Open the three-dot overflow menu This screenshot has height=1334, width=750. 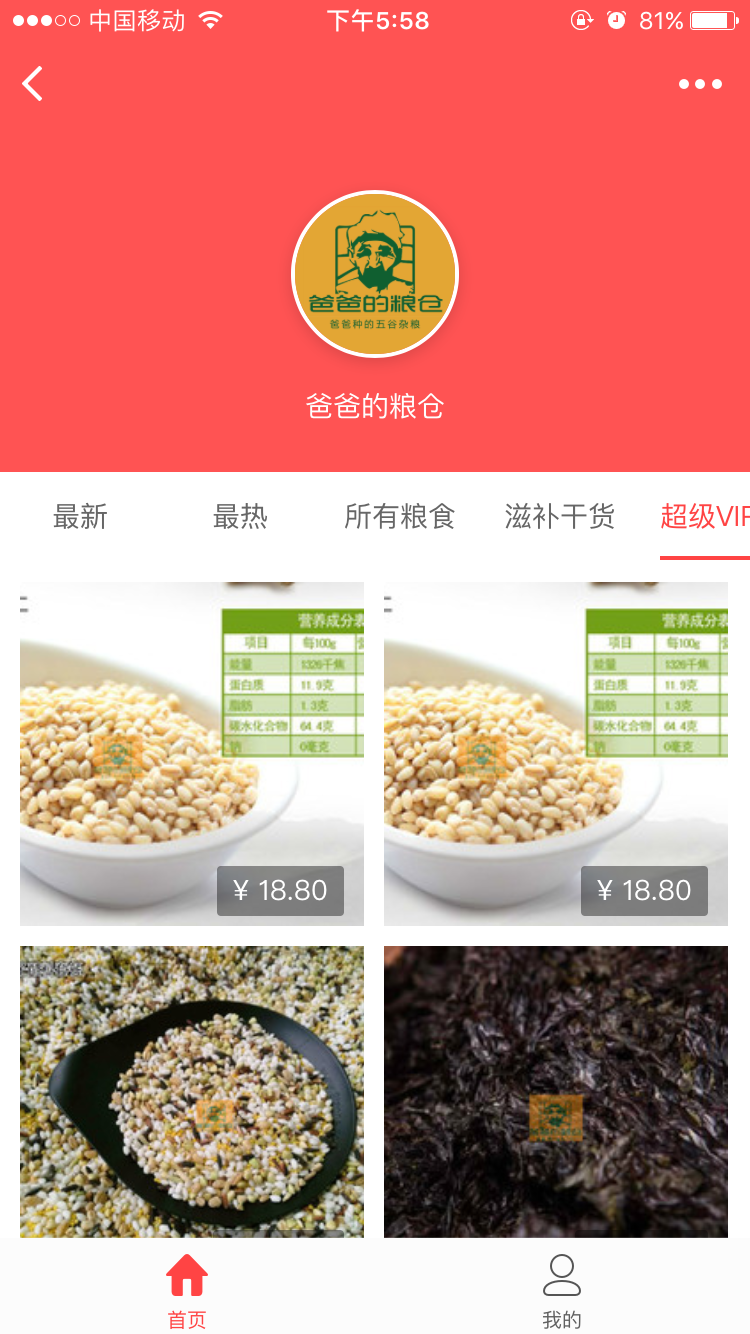click(700, 84)
